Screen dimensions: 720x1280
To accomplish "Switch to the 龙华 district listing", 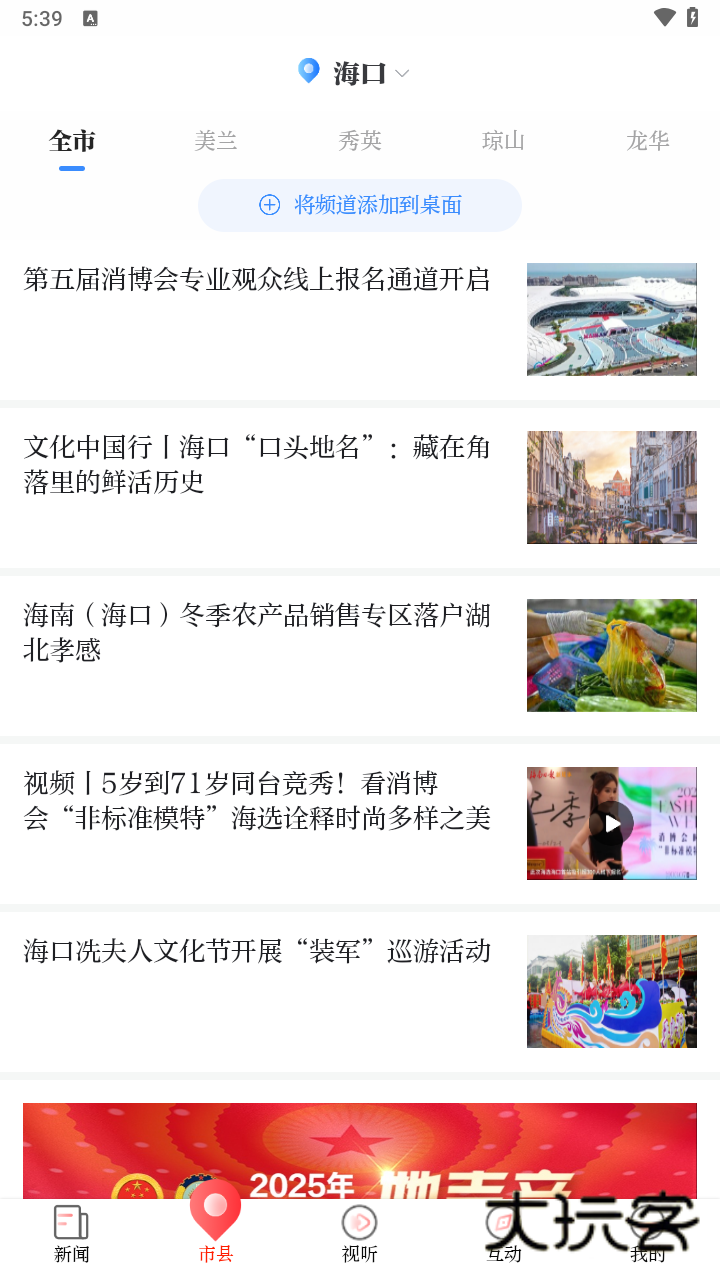I will (647, 141).
